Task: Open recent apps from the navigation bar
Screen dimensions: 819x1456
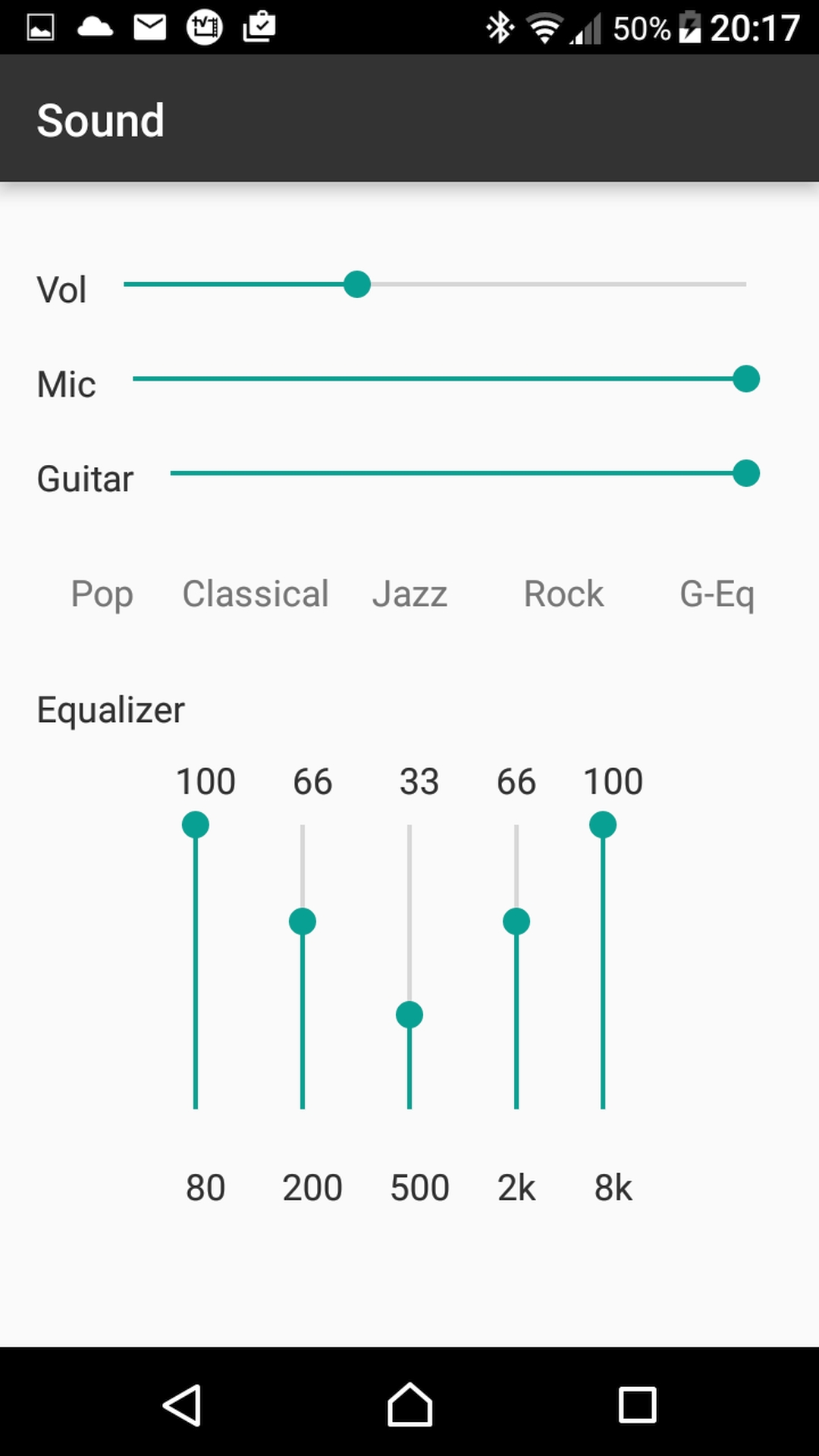Action: tap(637, 1404)
